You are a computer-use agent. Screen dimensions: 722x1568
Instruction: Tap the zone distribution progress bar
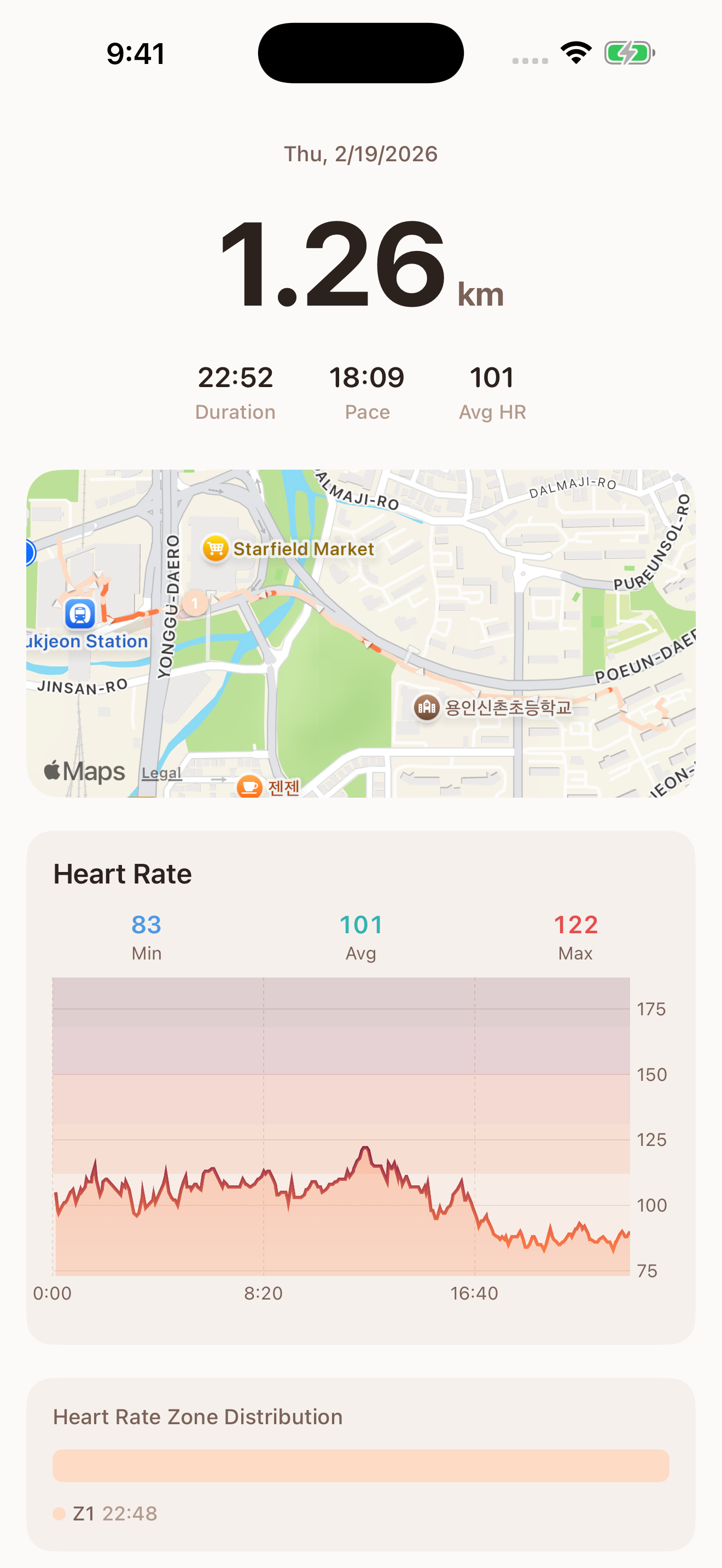pos(360,1466)
